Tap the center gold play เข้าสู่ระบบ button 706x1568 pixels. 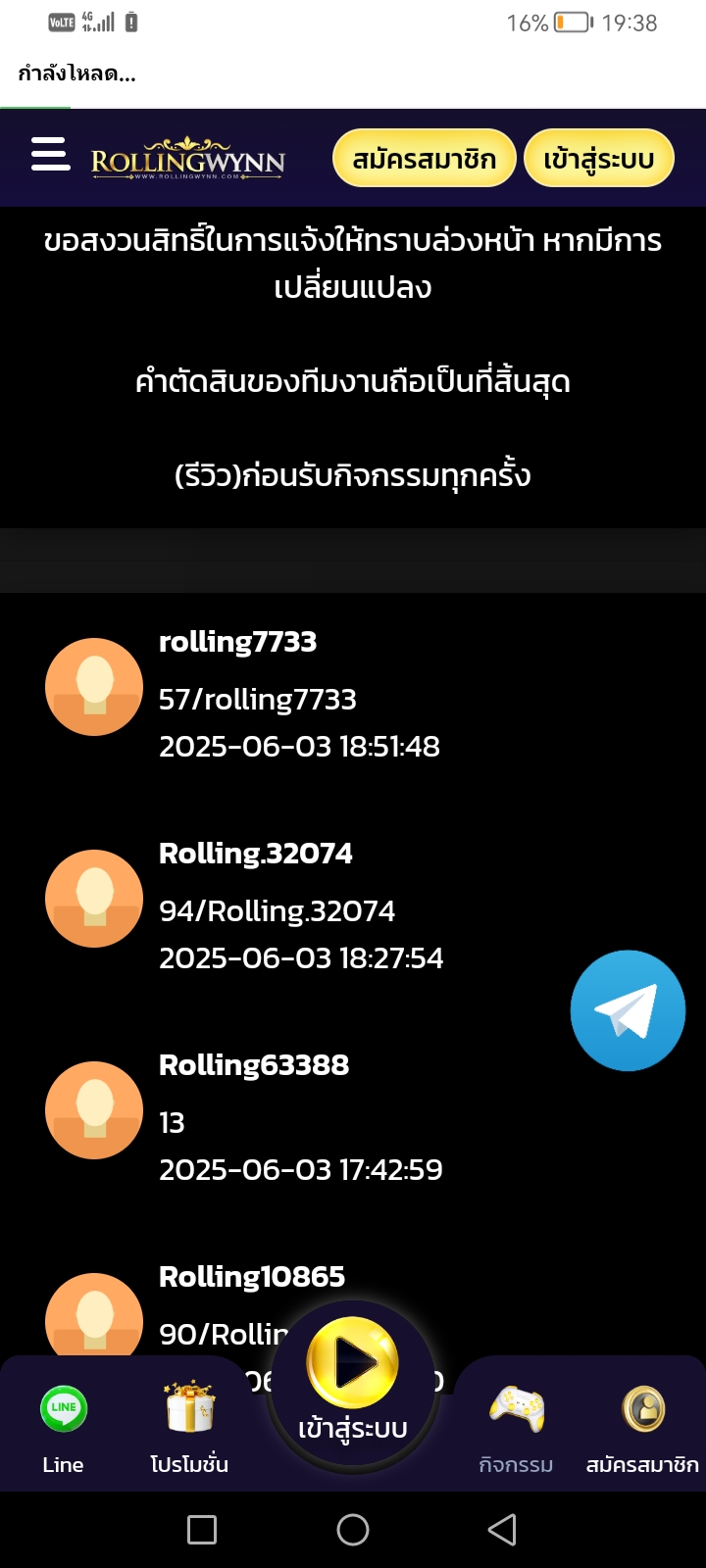353,1384
